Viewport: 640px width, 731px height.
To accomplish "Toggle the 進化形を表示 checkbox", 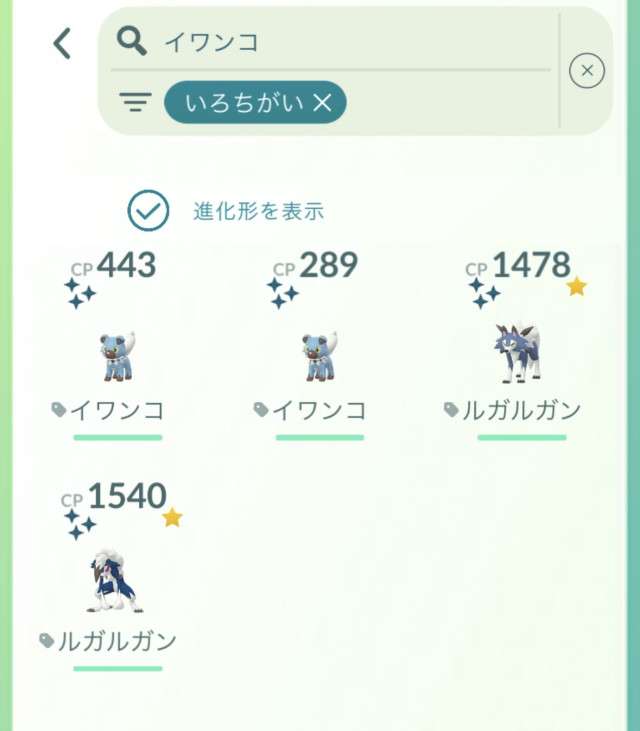I will [148, 211].
